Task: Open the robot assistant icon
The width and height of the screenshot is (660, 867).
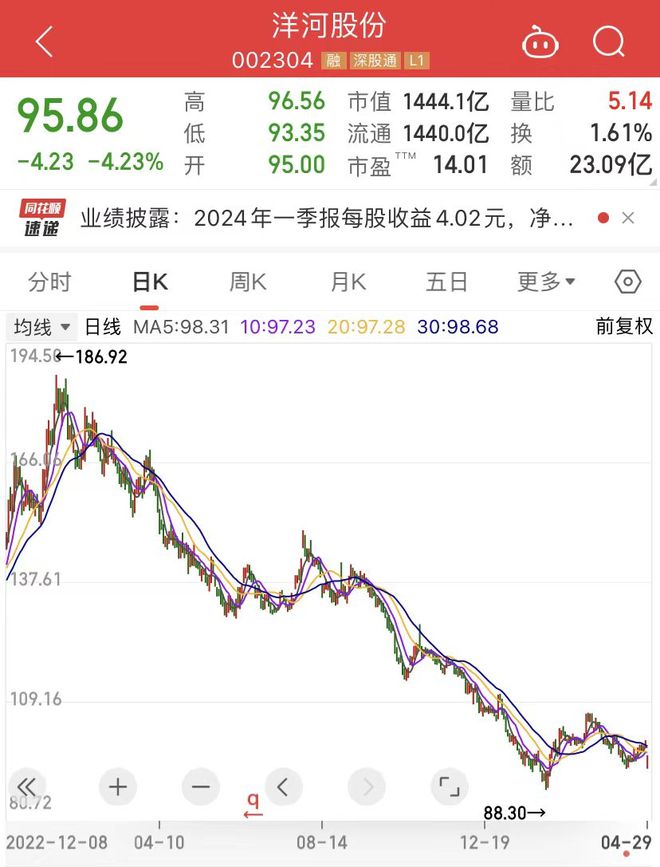Action: coord(540,42)
